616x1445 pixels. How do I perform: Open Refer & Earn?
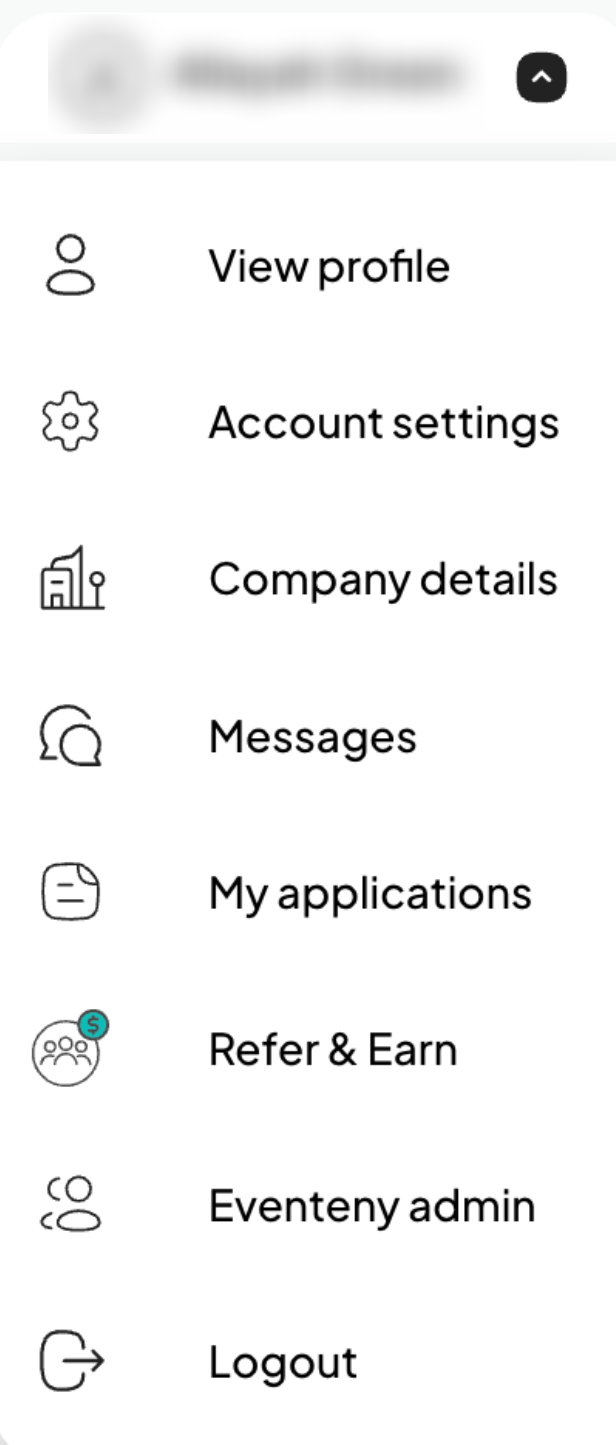click(332, 1050)
